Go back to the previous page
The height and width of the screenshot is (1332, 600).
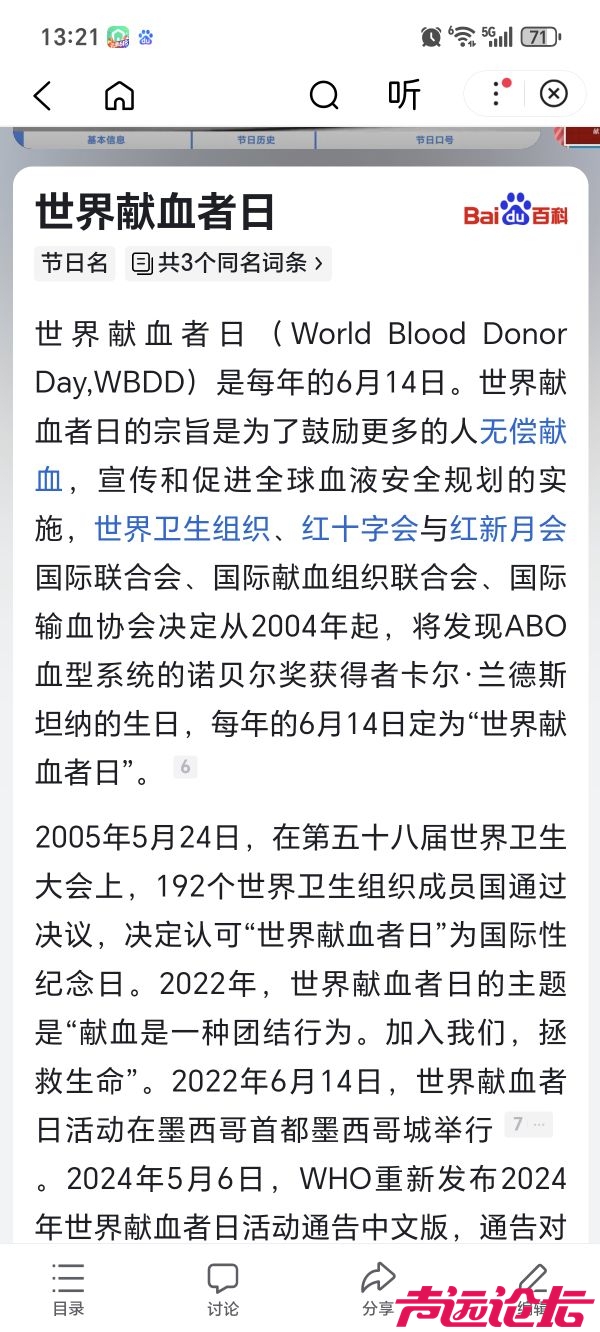tap(42, 96)
